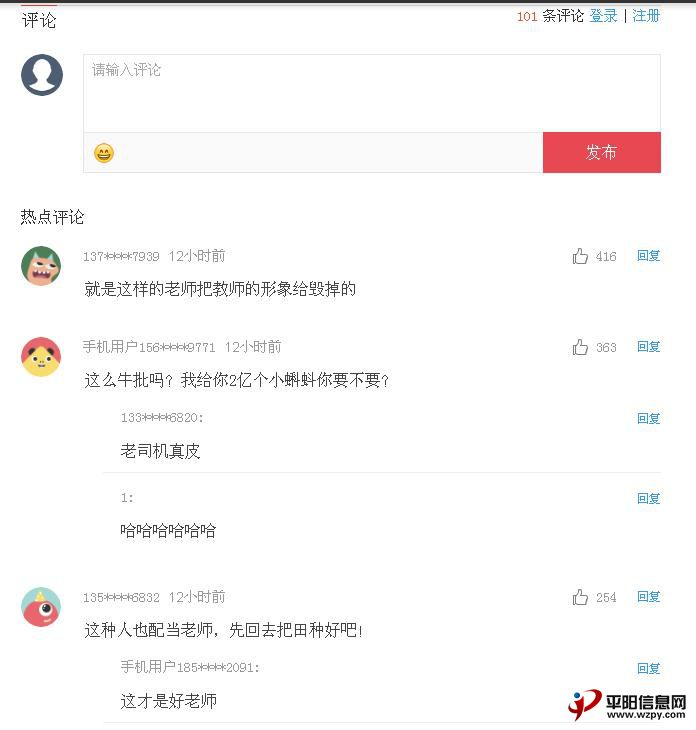This screenshot has height=730, width=696.
Task: Open the emoji picker in the comment box
Action: (104, 153)
